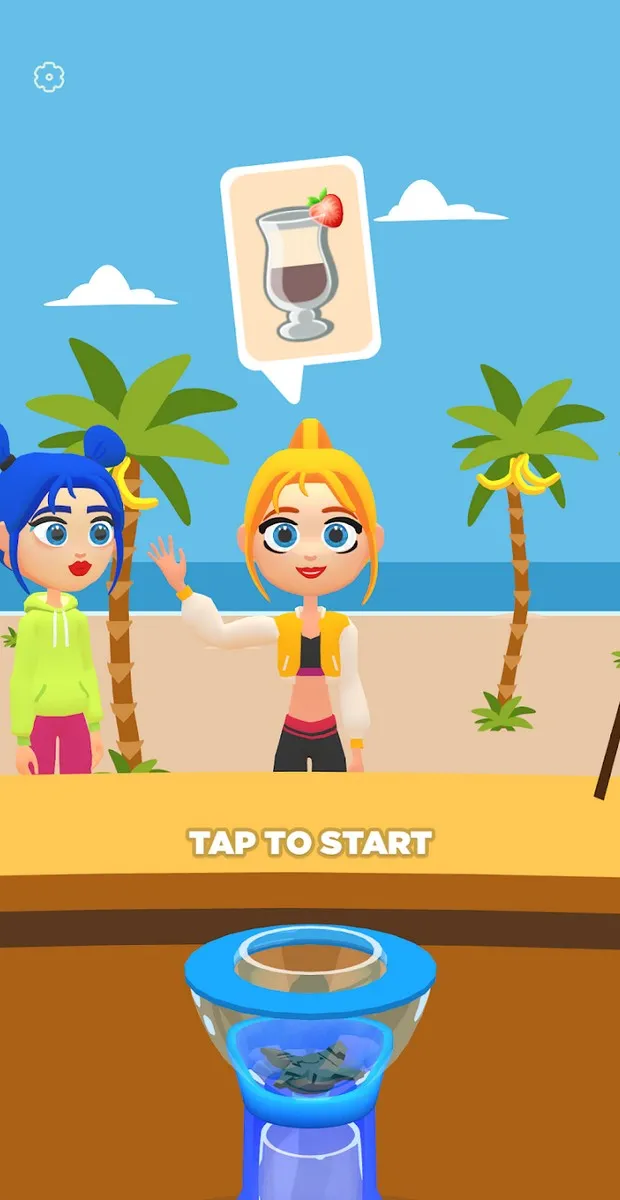
Task: Tap the Tap to Start prompt
Action: 310,843
